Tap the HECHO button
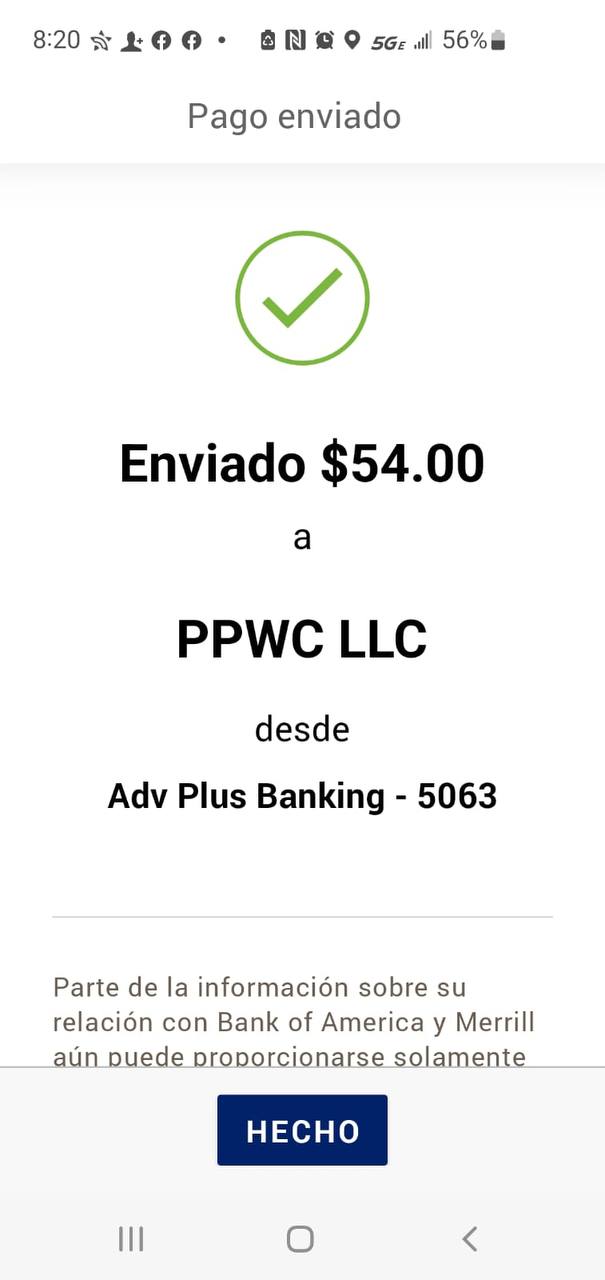This screenshot has width=605, height=1280. (x=302, y=1130)
